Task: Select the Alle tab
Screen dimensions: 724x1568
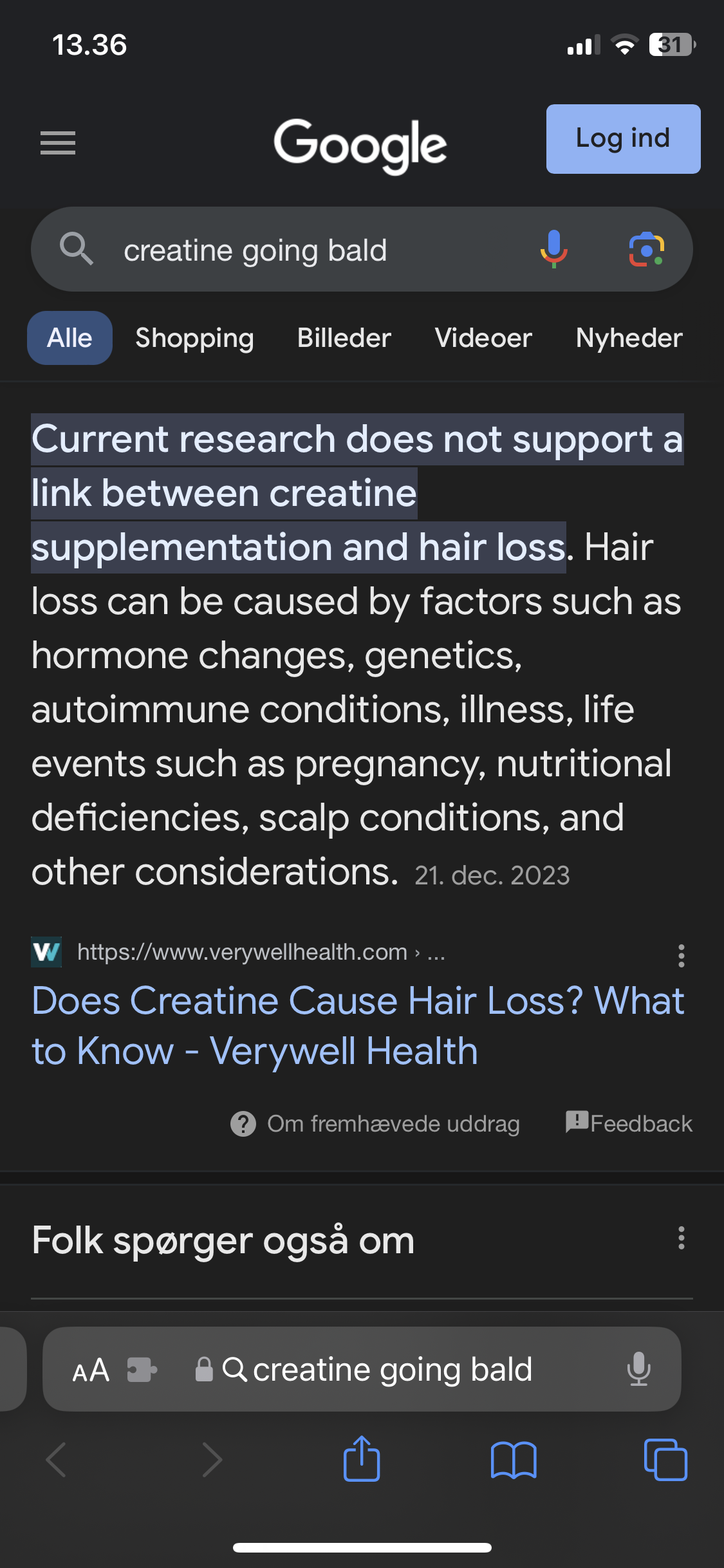Action: click(70, 338)
